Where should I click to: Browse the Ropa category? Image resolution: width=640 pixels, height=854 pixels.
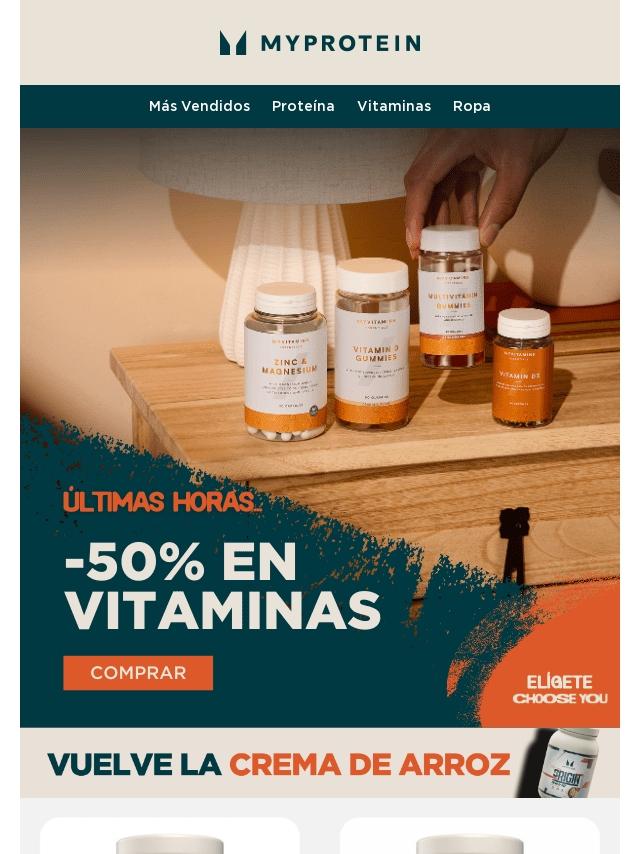pos(471,106)
